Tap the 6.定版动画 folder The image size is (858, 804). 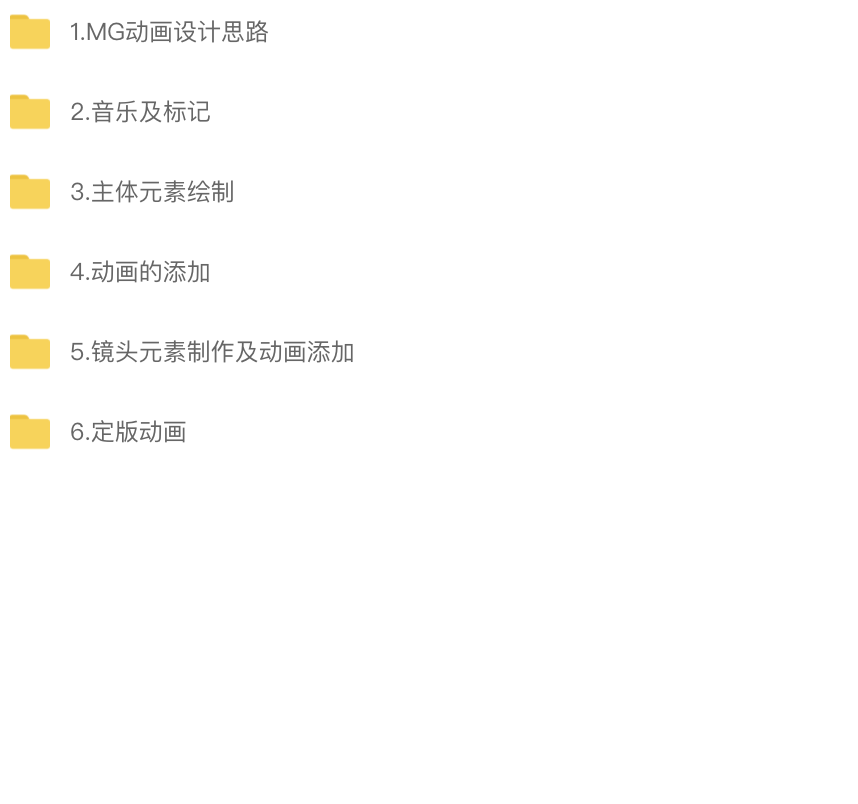128,432
